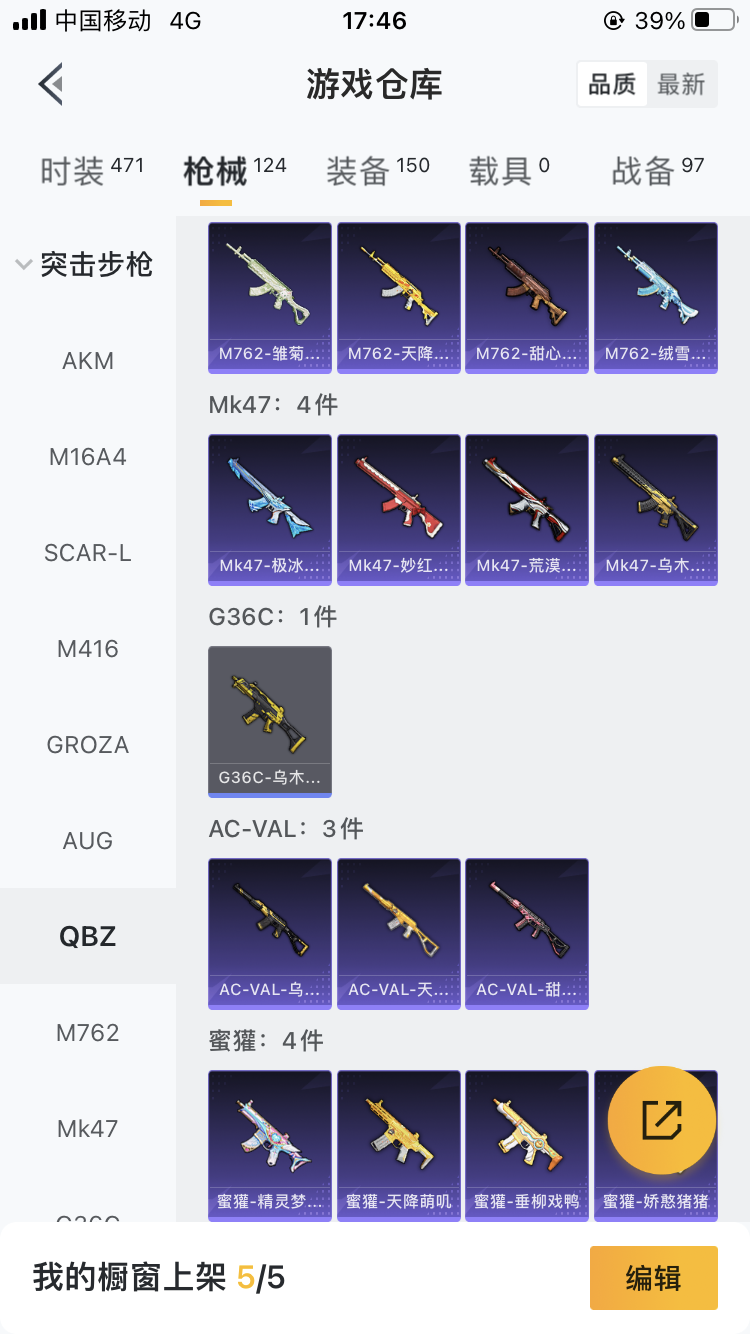The height and width of the screenshot is (1334, 750).
Task: View the 蜜獾-精灵梦 skin
Action: (x=270, y=1145)
